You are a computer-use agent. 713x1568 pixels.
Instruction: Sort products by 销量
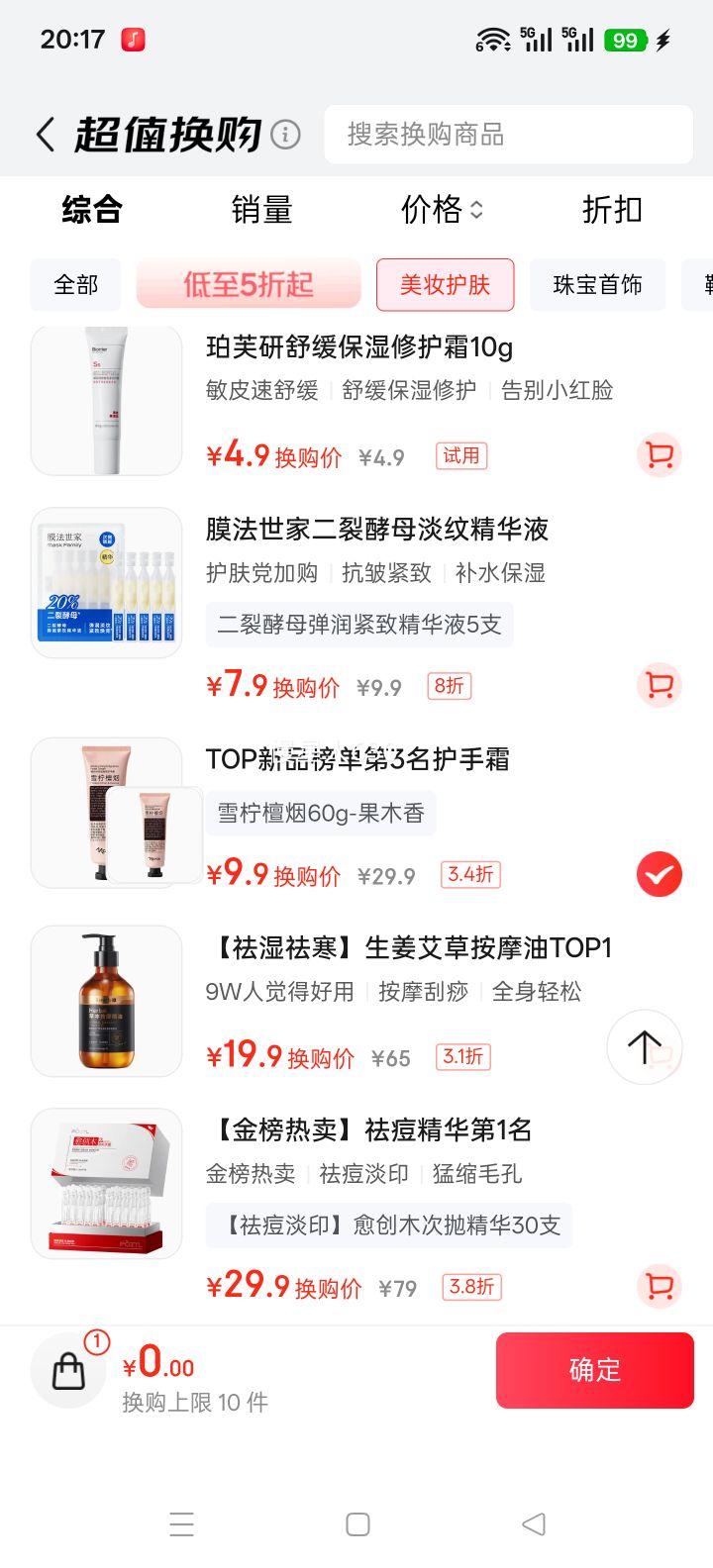[261, 210]
